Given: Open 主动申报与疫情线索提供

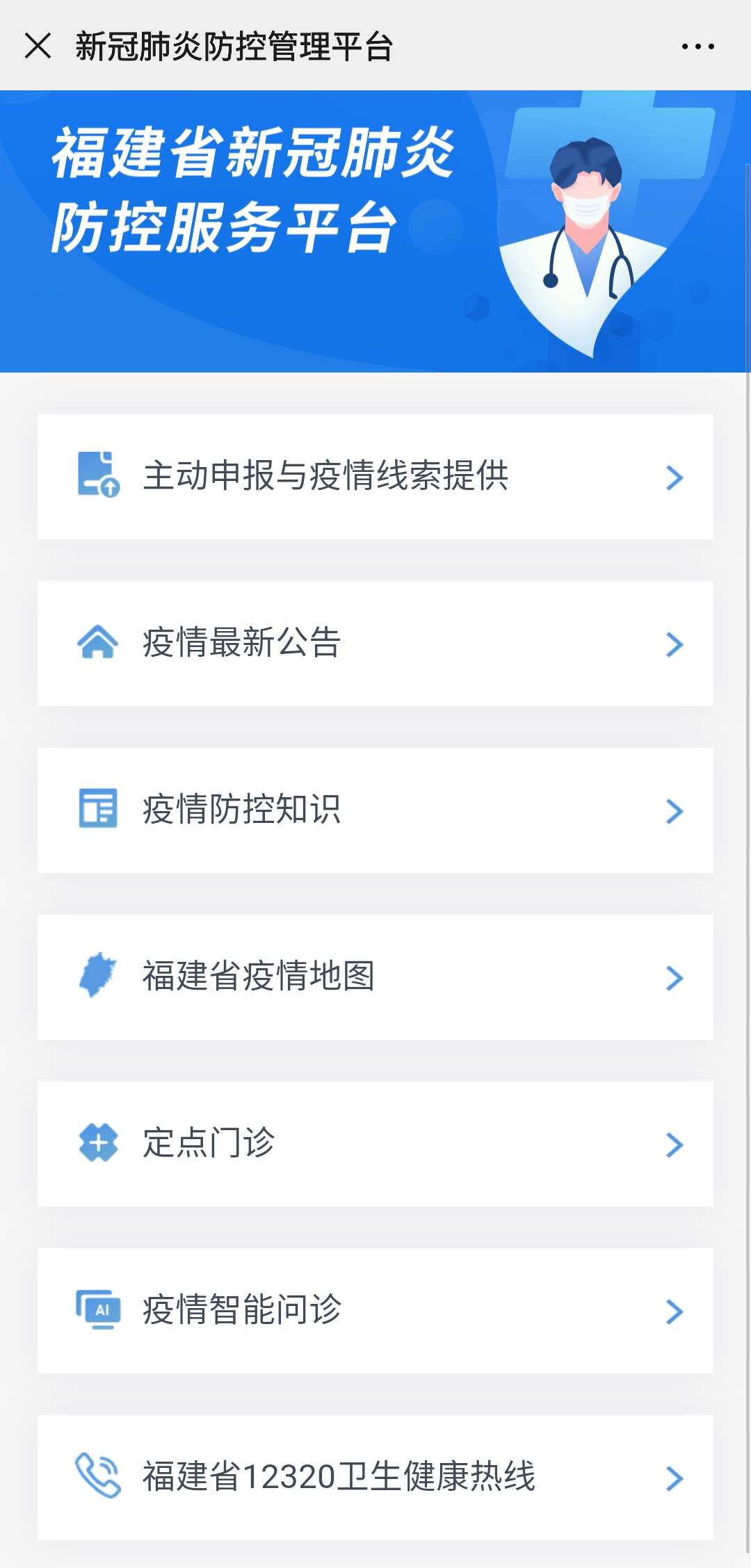Looking at the screenshot, I should click(x=375, y=477).
